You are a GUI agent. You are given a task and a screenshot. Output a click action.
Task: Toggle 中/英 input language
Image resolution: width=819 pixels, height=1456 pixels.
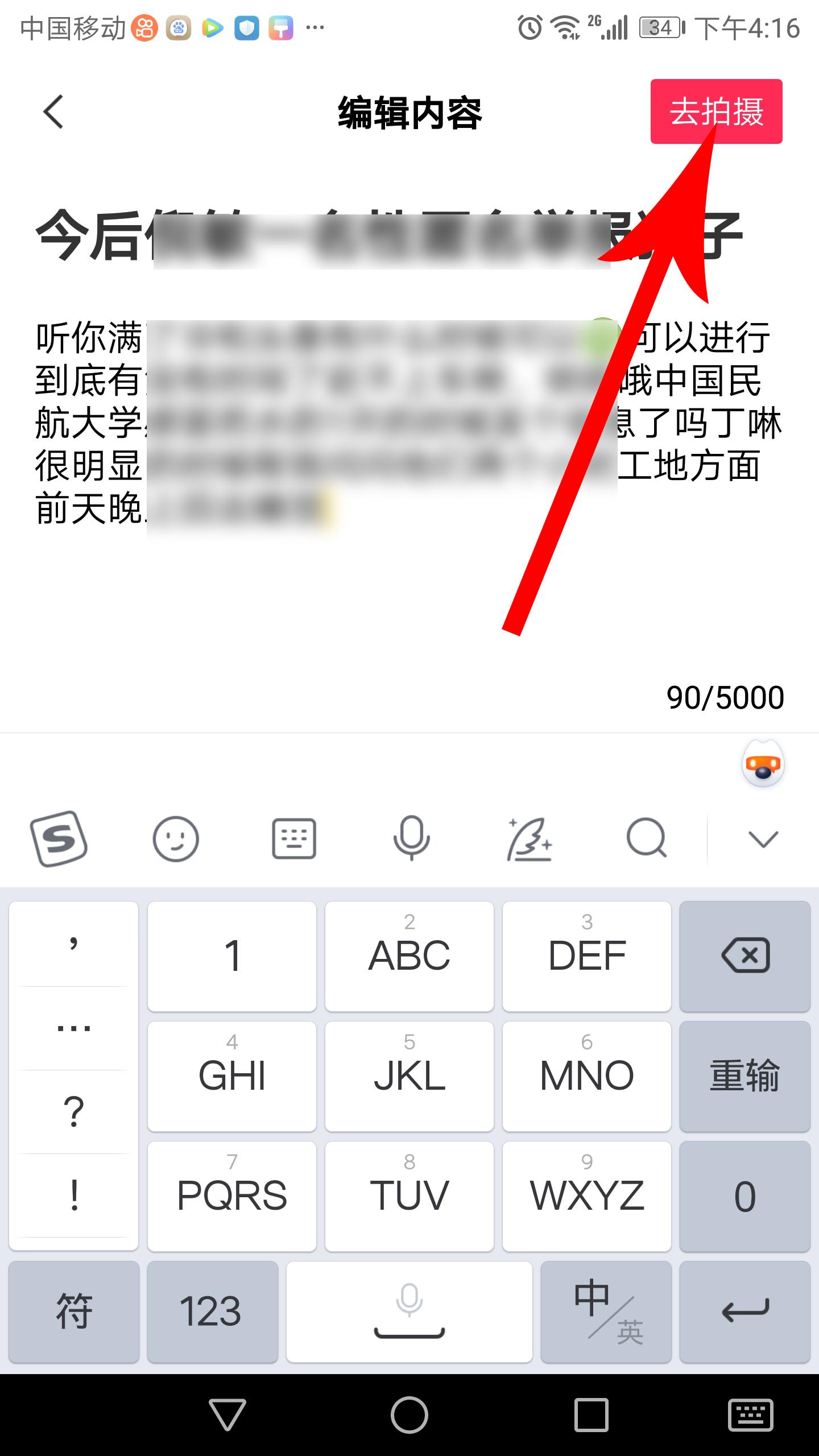[x=606, y=1312]
